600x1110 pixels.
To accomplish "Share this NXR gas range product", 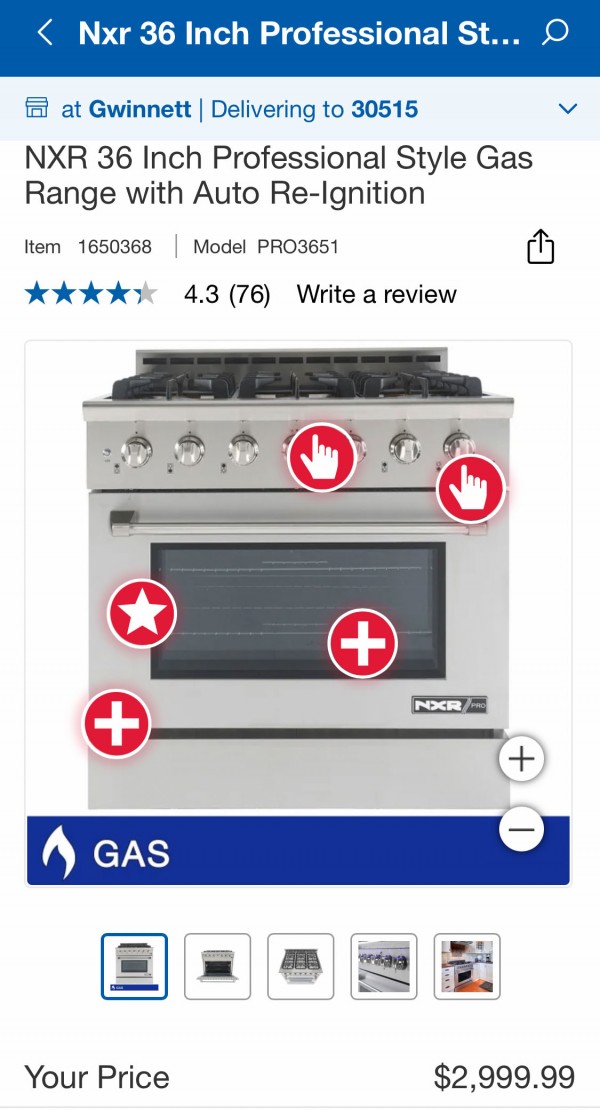I will [x=540, y=247].
